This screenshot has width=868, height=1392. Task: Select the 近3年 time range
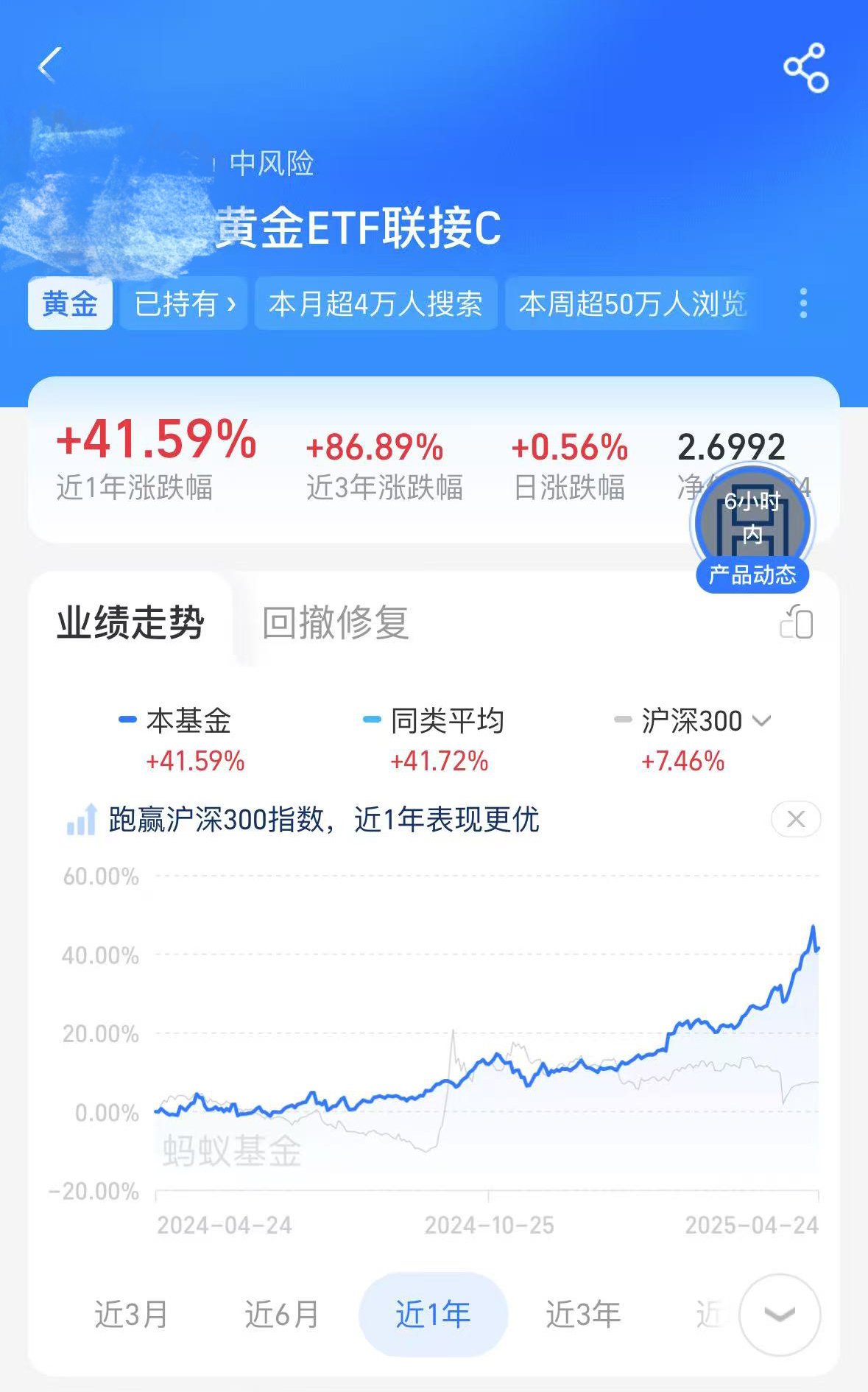[583, 1315]
